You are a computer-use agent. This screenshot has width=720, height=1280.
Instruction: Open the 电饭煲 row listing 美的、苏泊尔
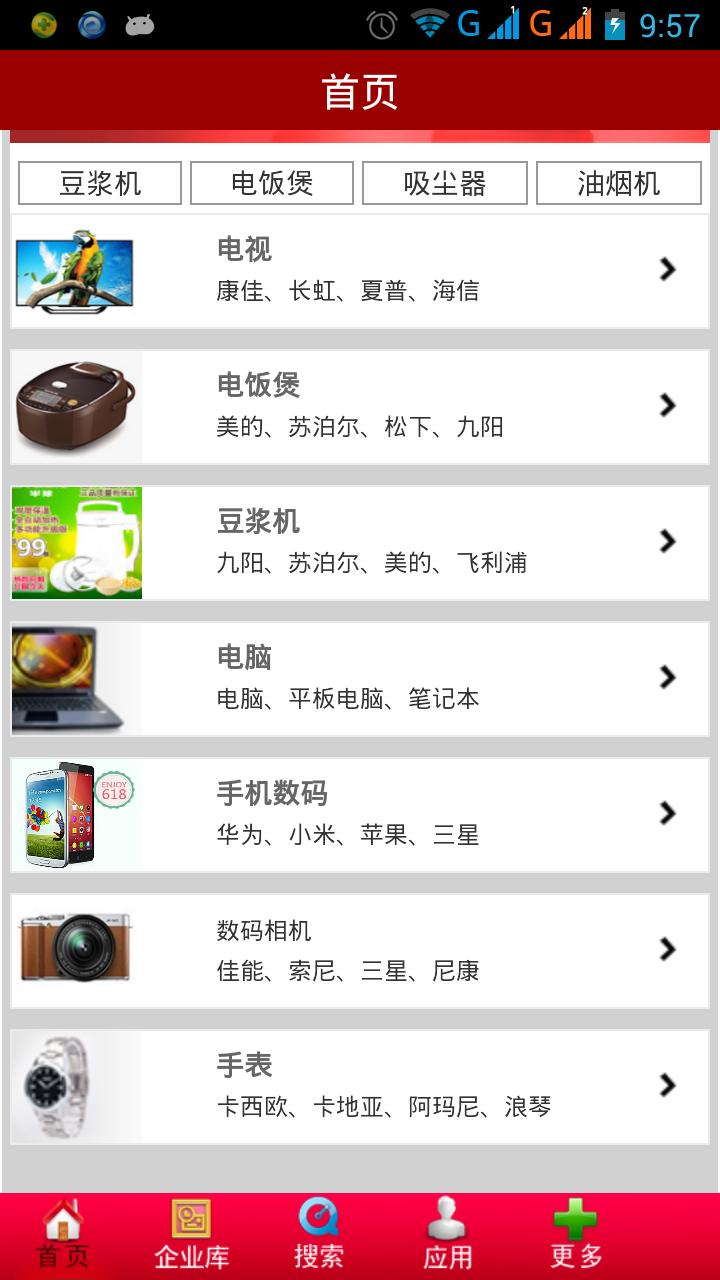360,406
